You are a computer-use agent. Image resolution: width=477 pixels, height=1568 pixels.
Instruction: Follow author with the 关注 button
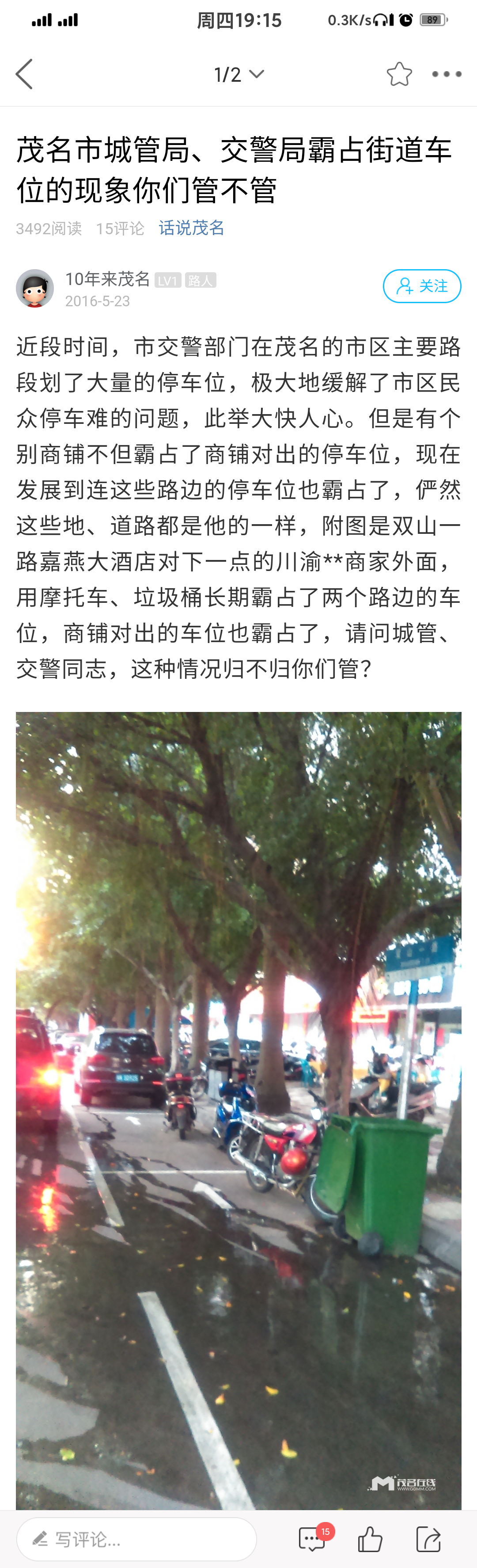click(422, 286)
